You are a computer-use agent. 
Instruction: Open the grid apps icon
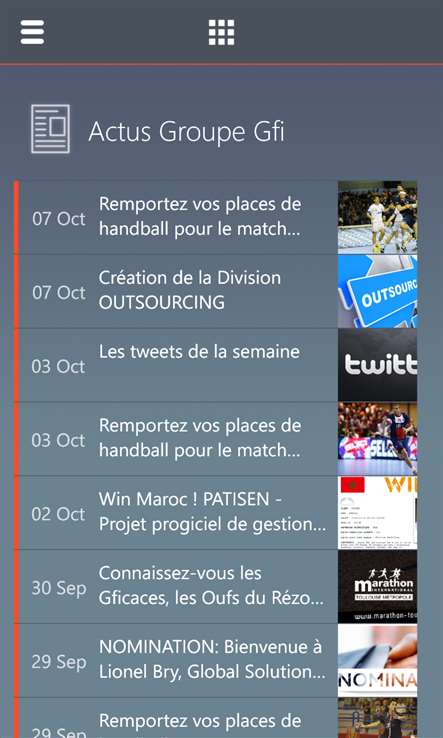(x=222, y=32)
